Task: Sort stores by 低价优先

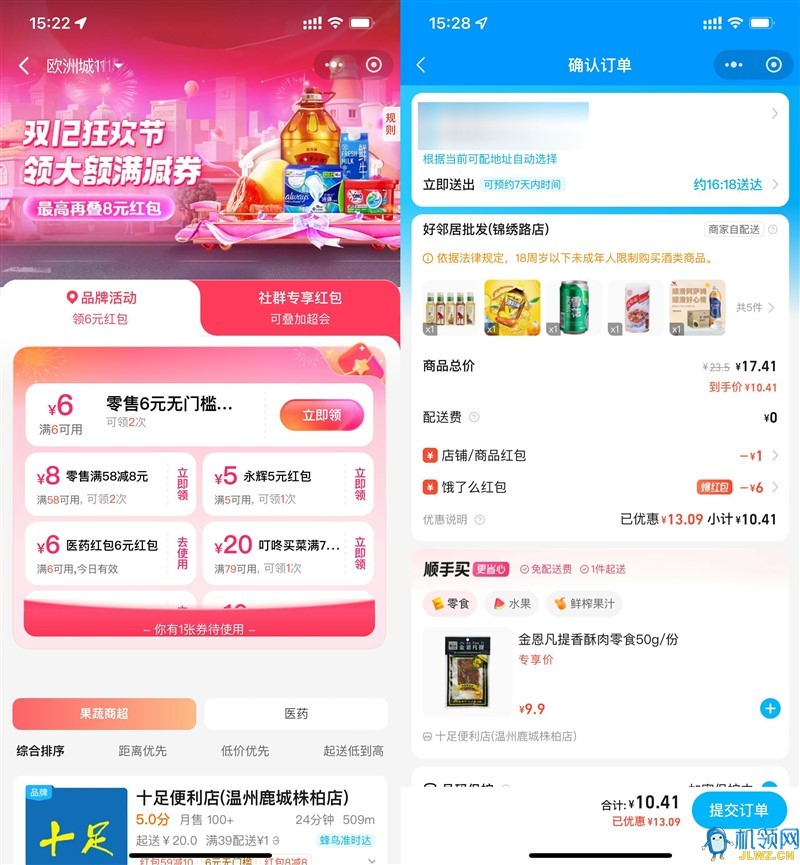Action: tap(245, 750)
